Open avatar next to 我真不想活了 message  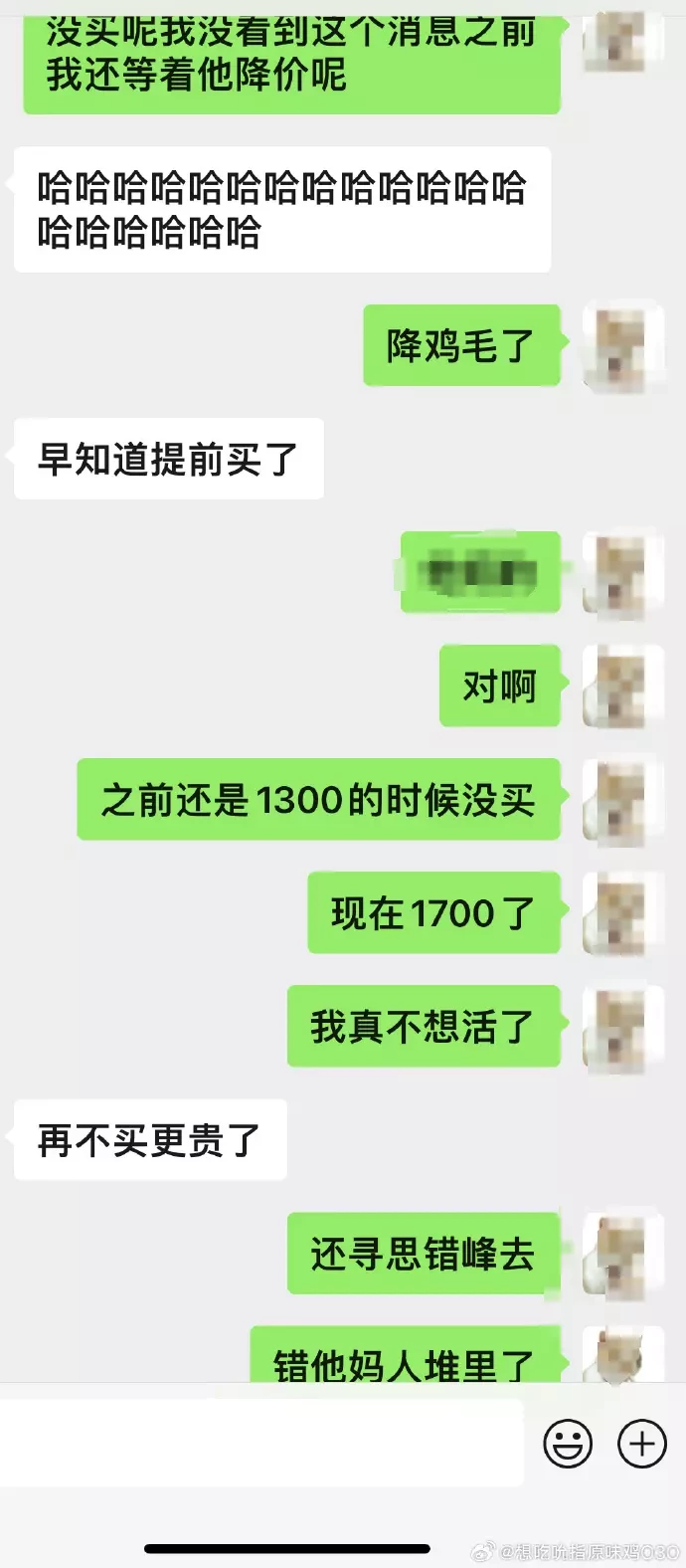tap(620, 1027)
